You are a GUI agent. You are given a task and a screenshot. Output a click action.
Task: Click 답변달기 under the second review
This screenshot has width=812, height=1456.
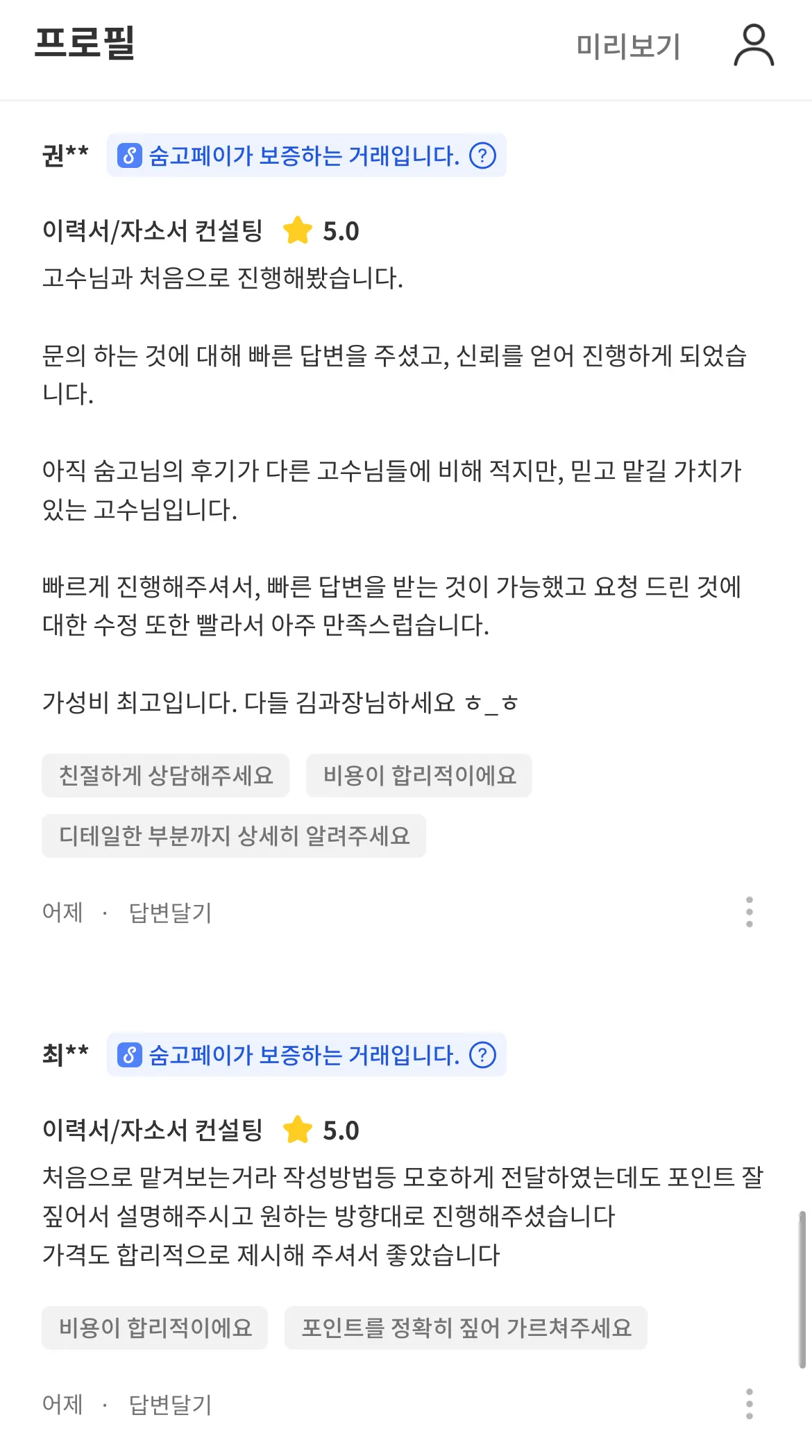[x=171, y=1405]
